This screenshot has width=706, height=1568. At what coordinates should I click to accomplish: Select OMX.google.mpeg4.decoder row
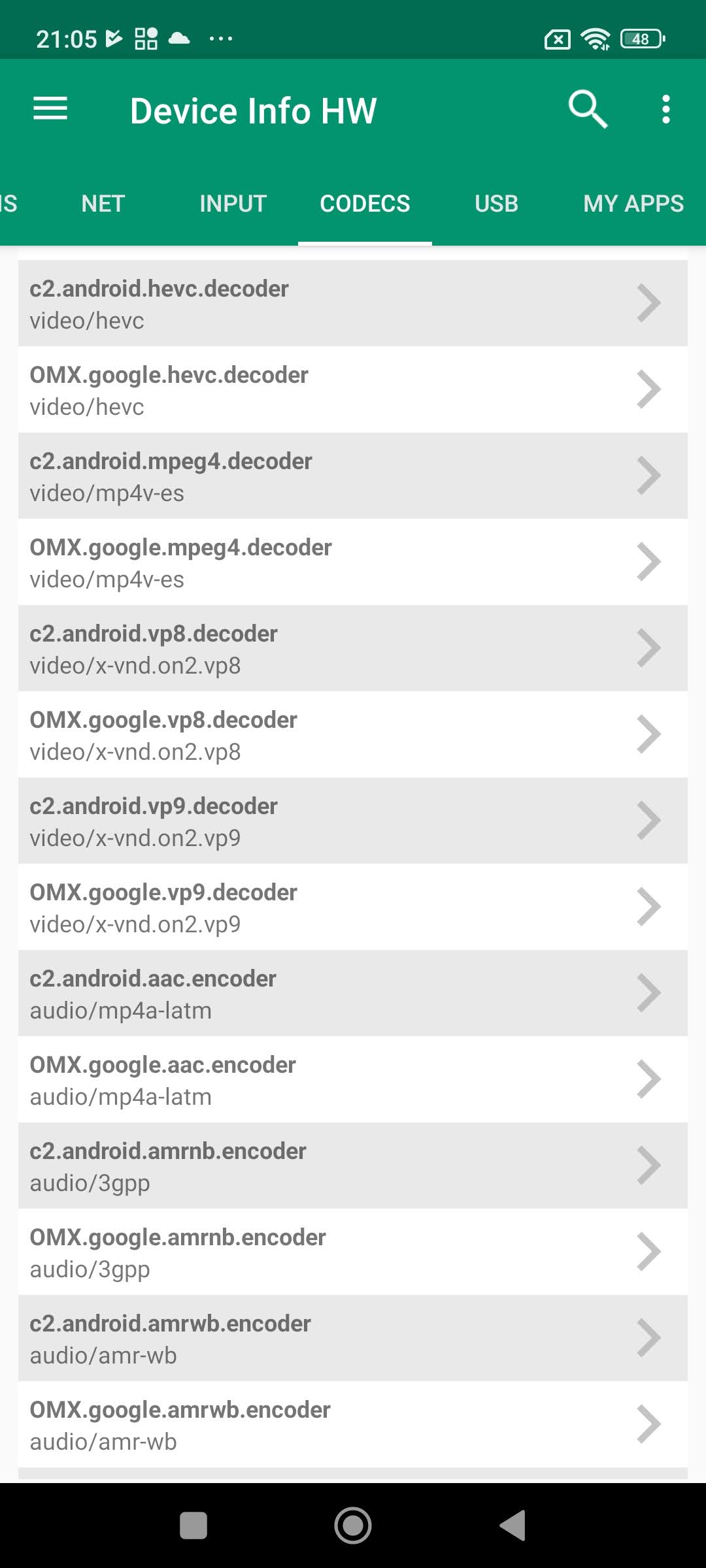coord(353,563)
